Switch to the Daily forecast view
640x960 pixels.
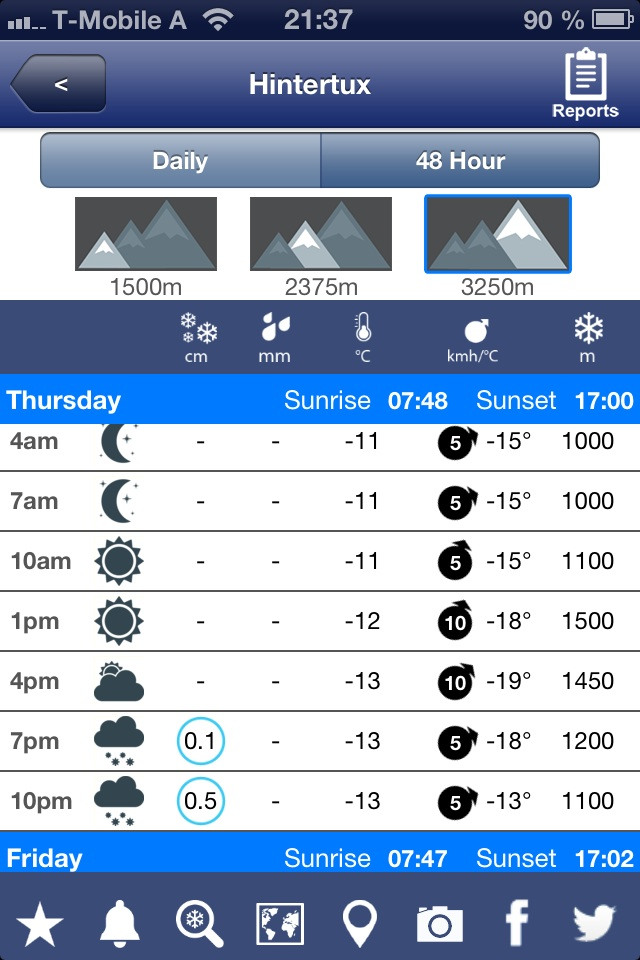[180, 161]
